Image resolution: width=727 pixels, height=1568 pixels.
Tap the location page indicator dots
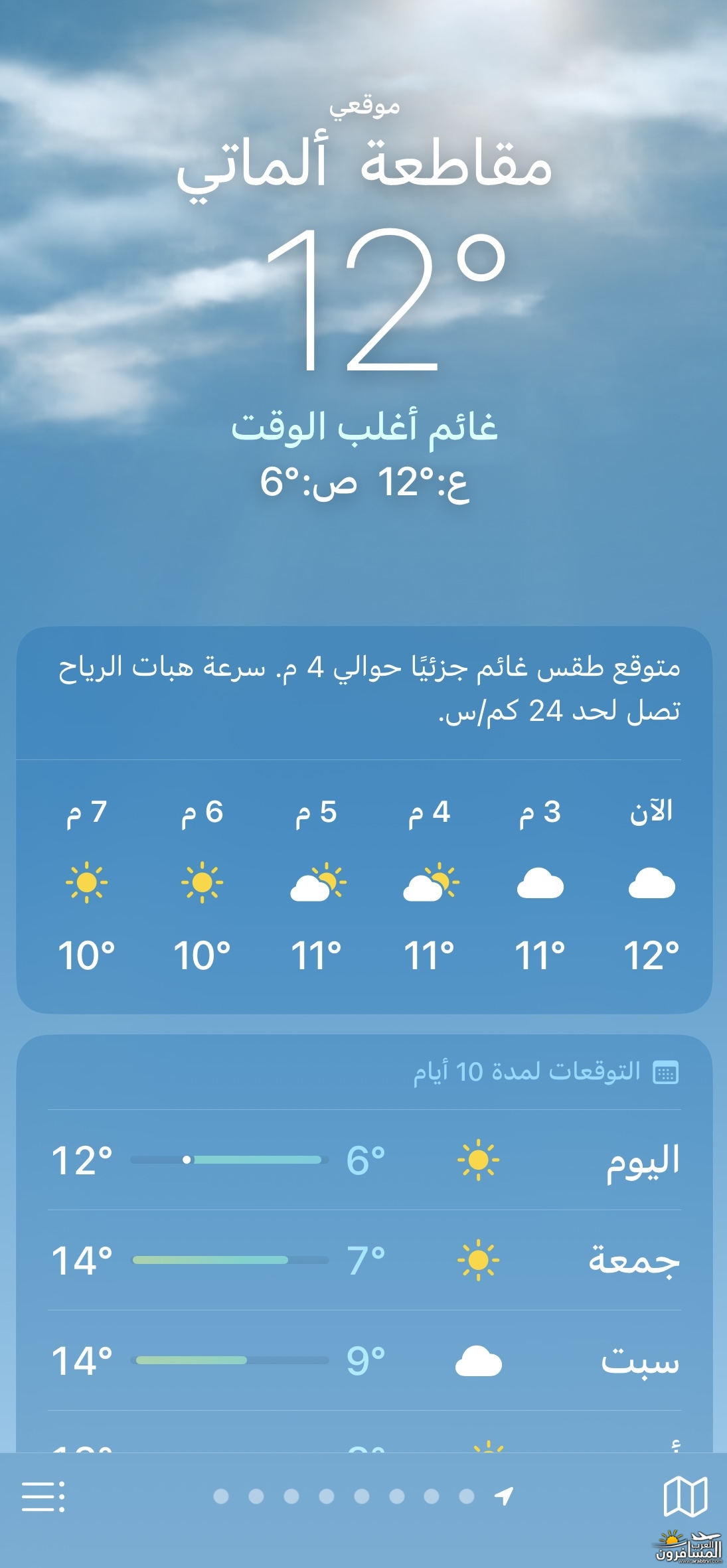pyautogui.click(x=362, y=1496)
